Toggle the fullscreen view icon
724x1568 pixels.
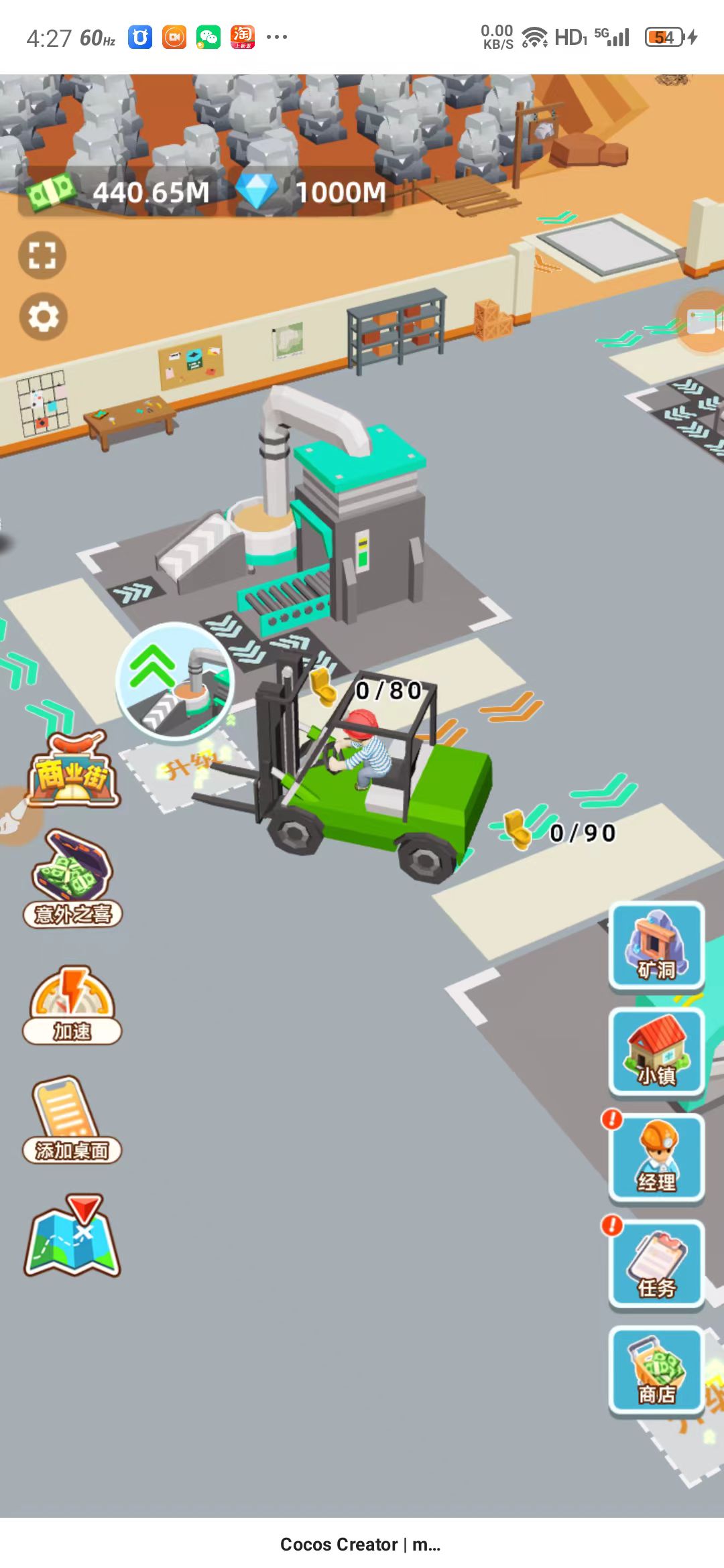tap(42, 255)
